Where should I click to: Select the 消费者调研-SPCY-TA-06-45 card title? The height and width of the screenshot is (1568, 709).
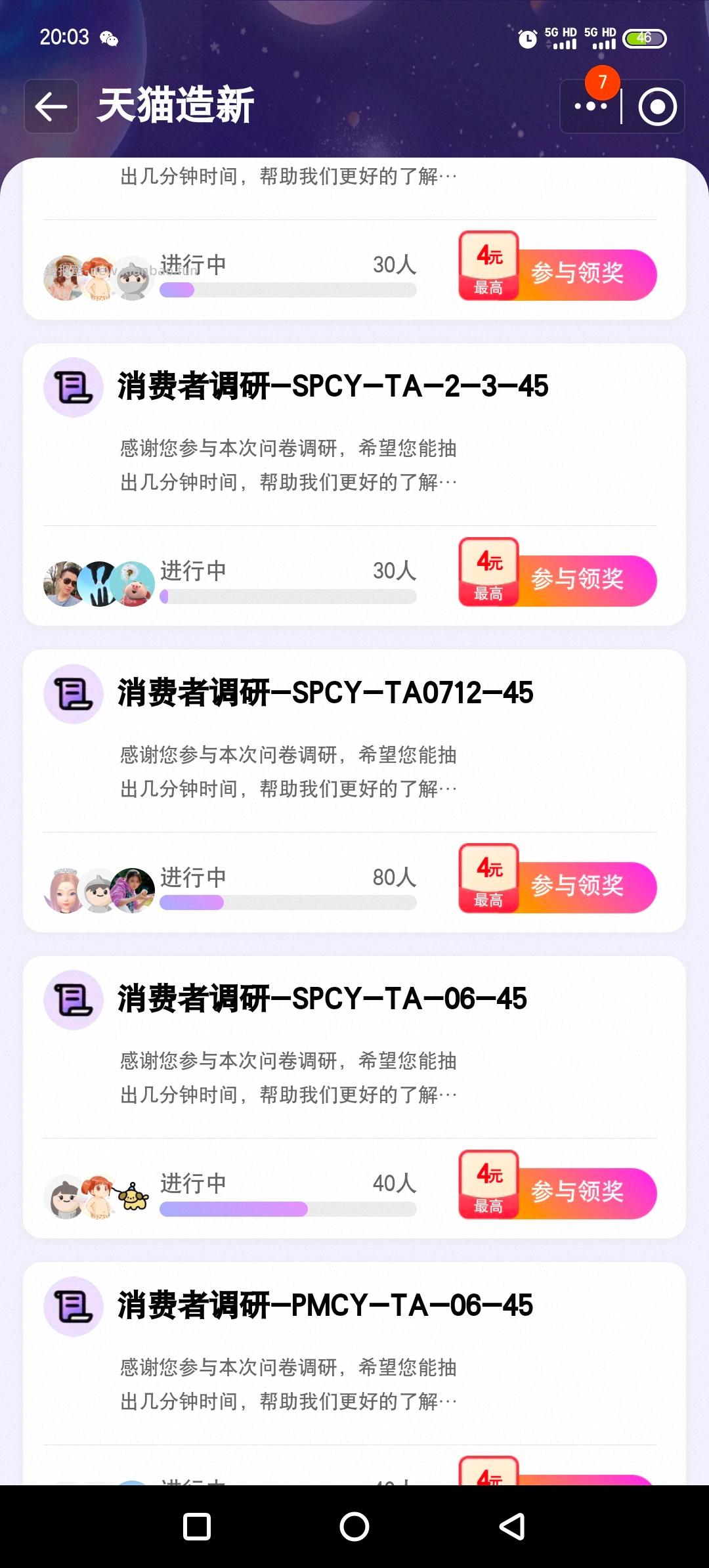point(322,999)
